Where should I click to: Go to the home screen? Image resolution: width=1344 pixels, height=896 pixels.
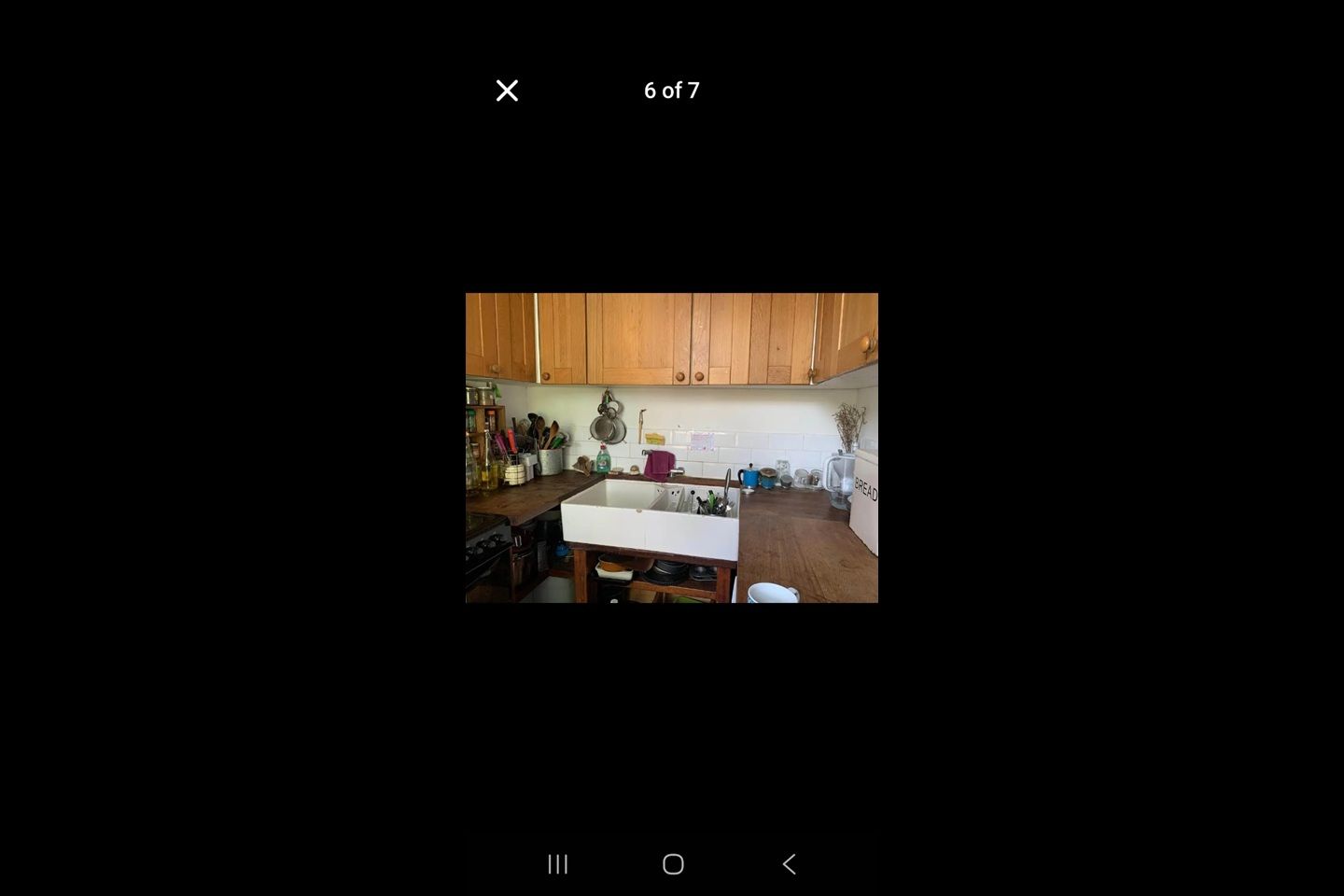coord(673,864)
